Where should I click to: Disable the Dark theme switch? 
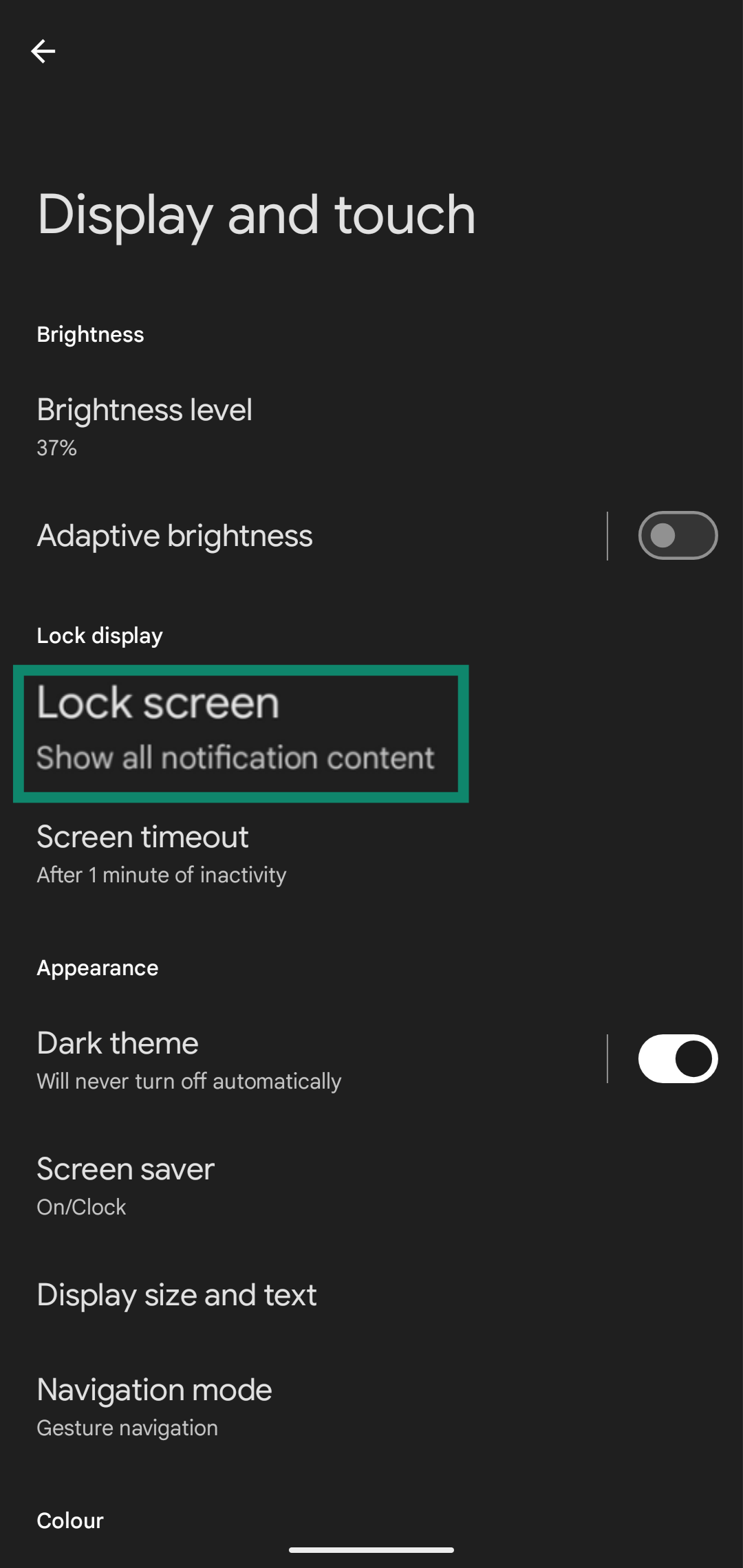pos(677,1059)
